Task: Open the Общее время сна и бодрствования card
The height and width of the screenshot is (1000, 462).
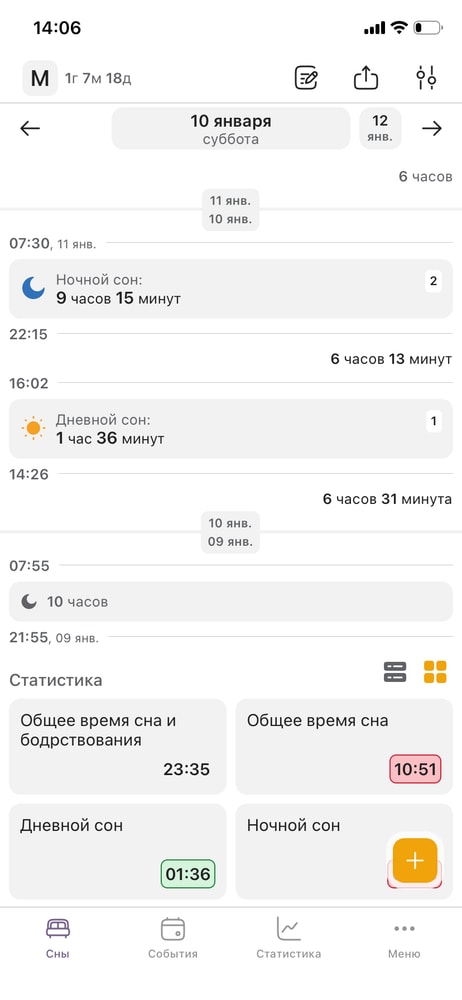Action: pos(117,746)
